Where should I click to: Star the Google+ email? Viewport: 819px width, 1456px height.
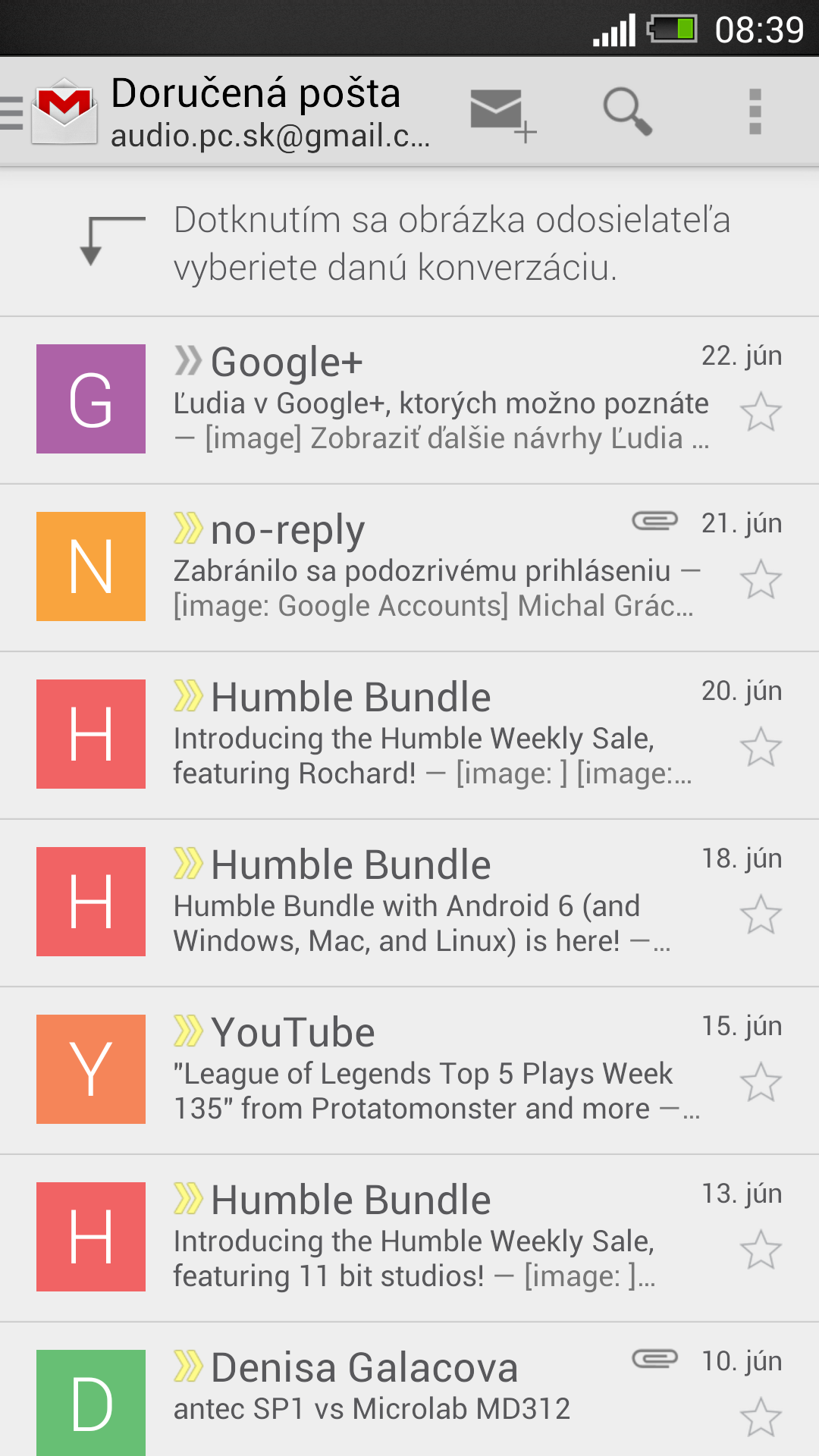761,412
